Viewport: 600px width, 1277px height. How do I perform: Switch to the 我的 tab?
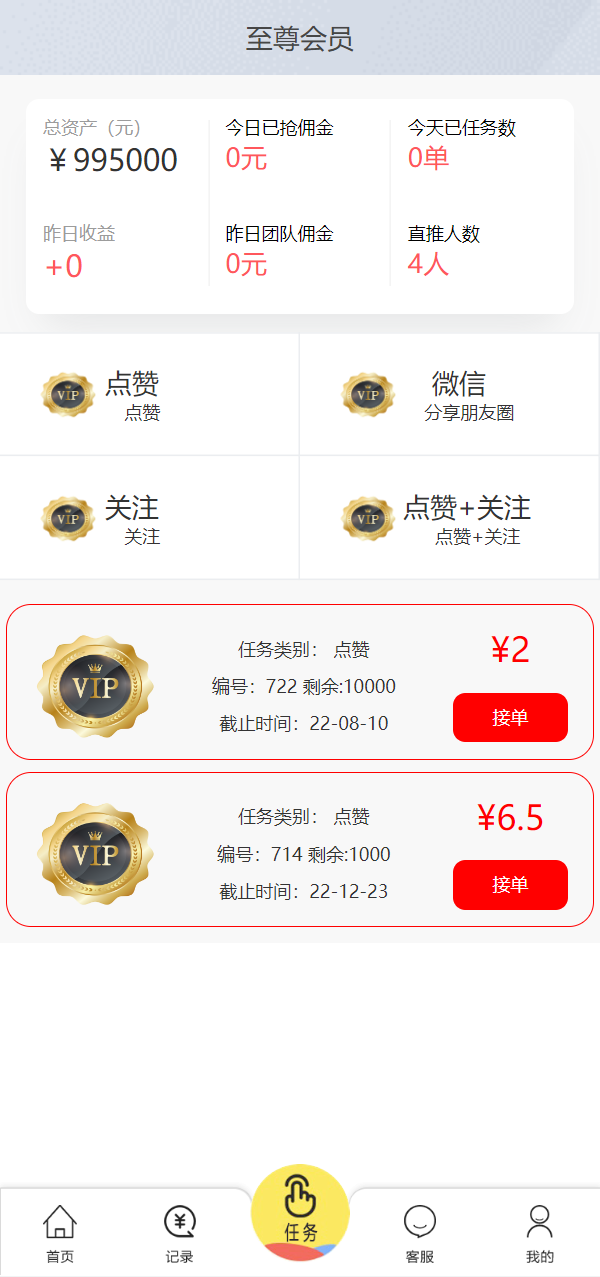pyautogui.click(x=540, y=1234)
